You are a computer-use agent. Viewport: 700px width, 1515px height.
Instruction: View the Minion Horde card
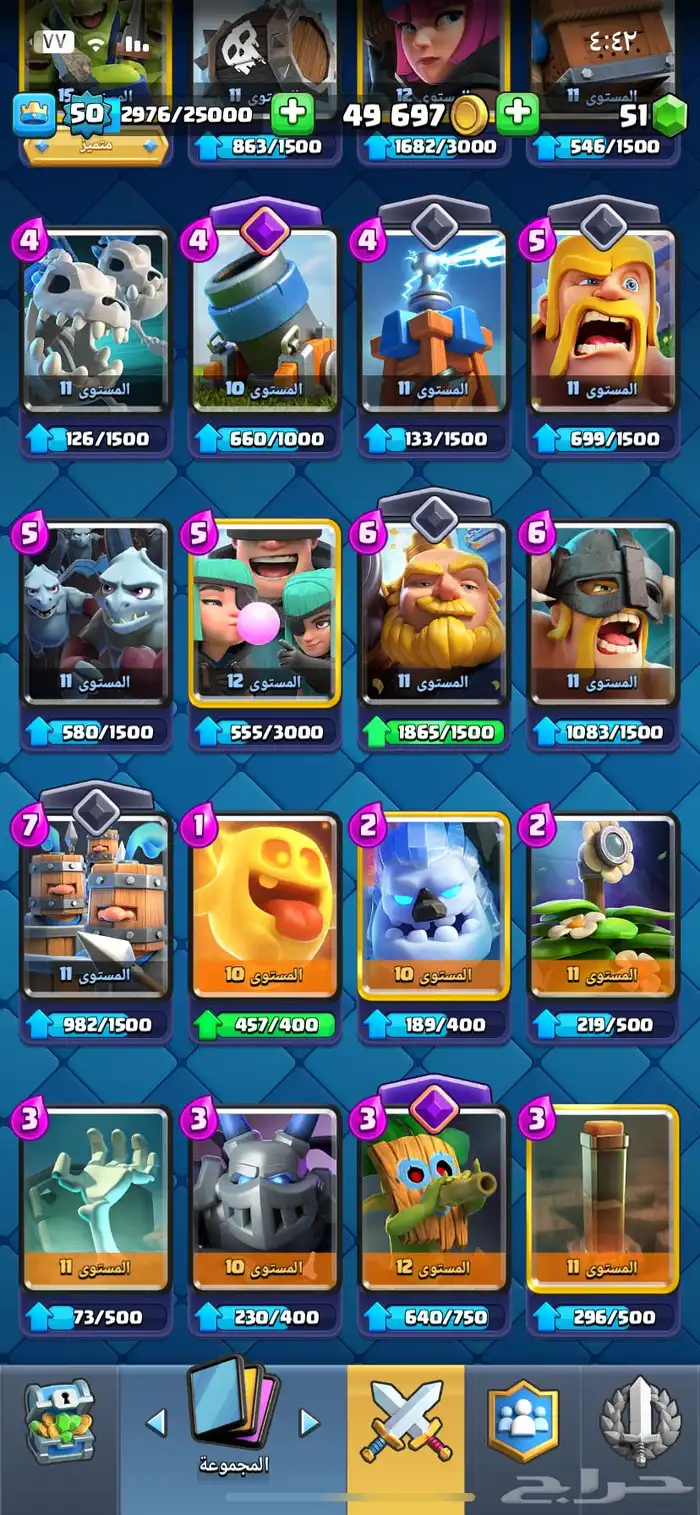click(95, 612)
